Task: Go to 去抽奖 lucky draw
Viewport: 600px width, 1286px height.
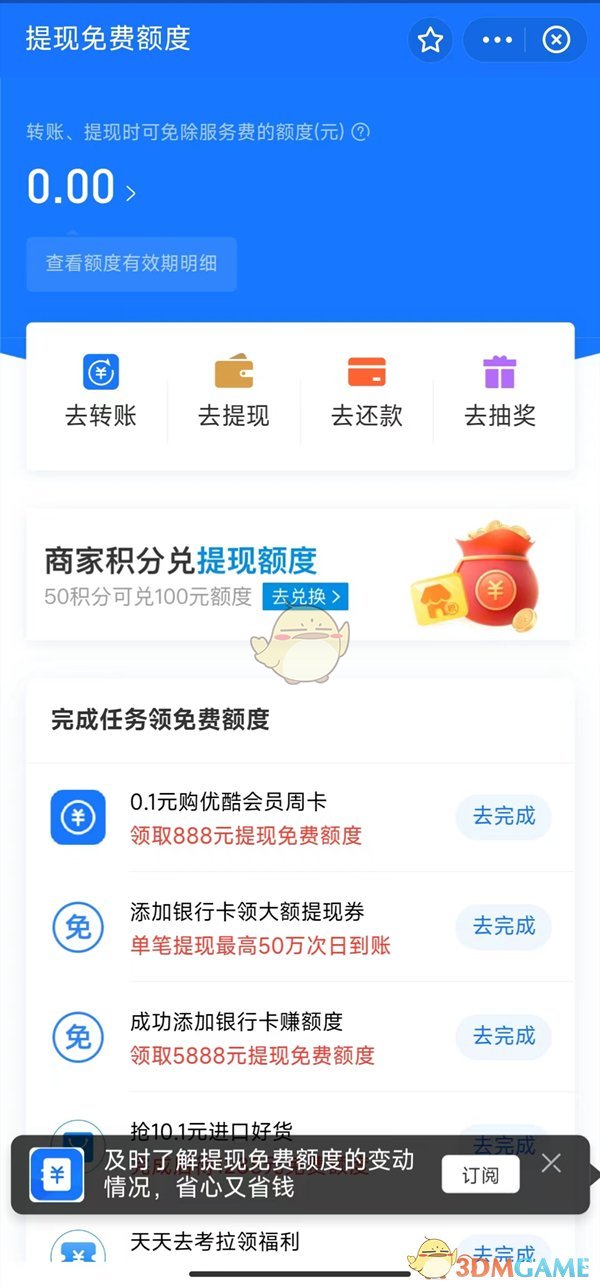Action: (x=500, y=394)
